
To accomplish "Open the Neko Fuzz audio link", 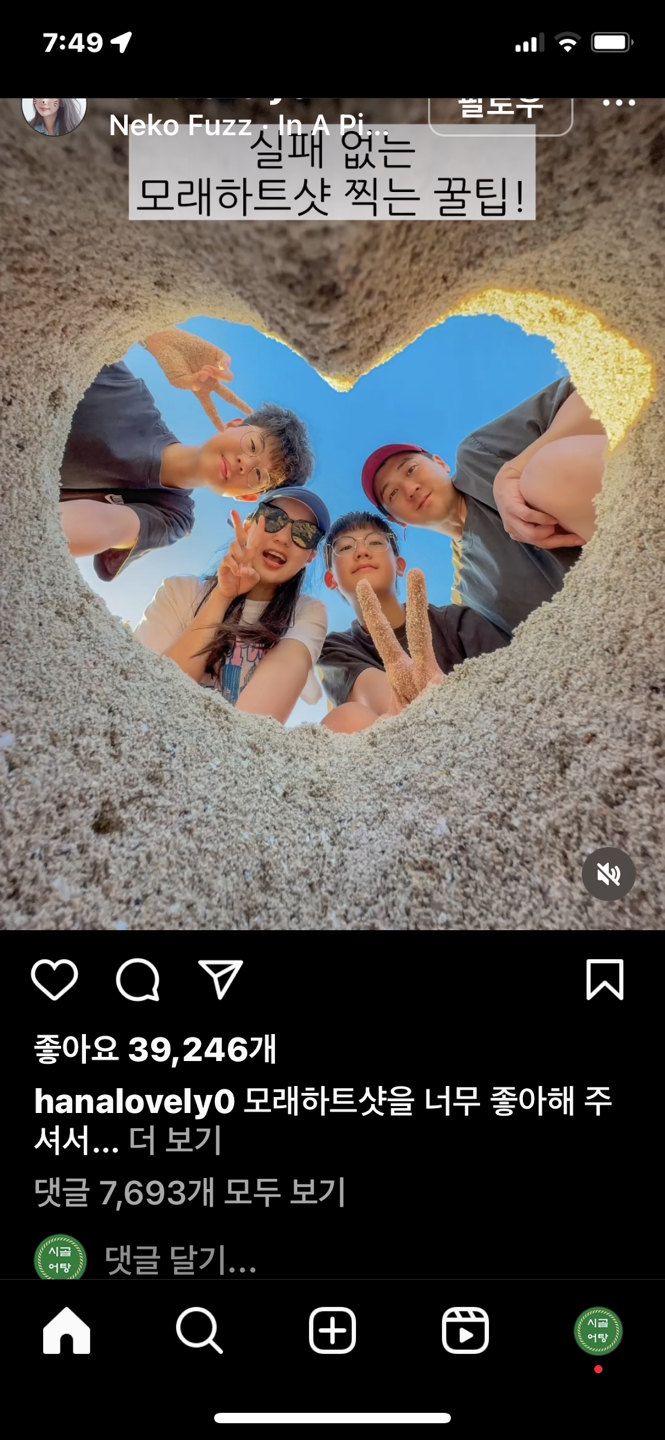I will [249, 126].
